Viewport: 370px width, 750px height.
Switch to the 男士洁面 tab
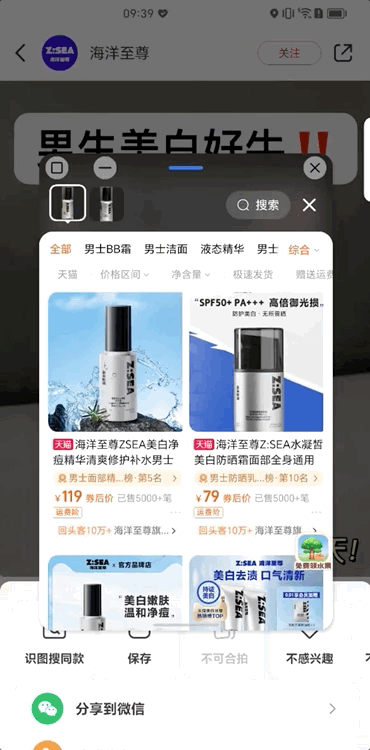(166, 249)
